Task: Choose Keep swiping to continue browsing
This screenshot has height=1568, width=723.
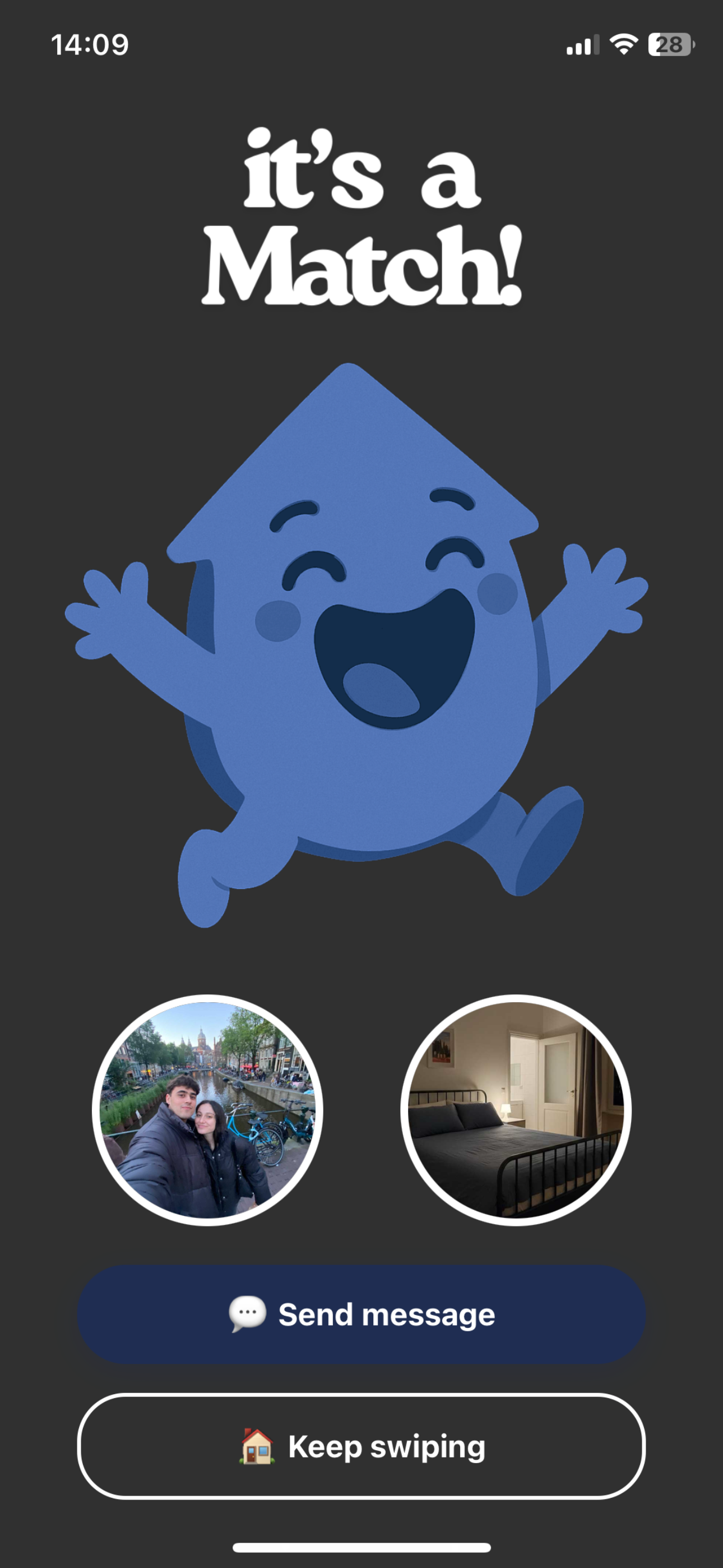Action: click(x=361, y=1446)
